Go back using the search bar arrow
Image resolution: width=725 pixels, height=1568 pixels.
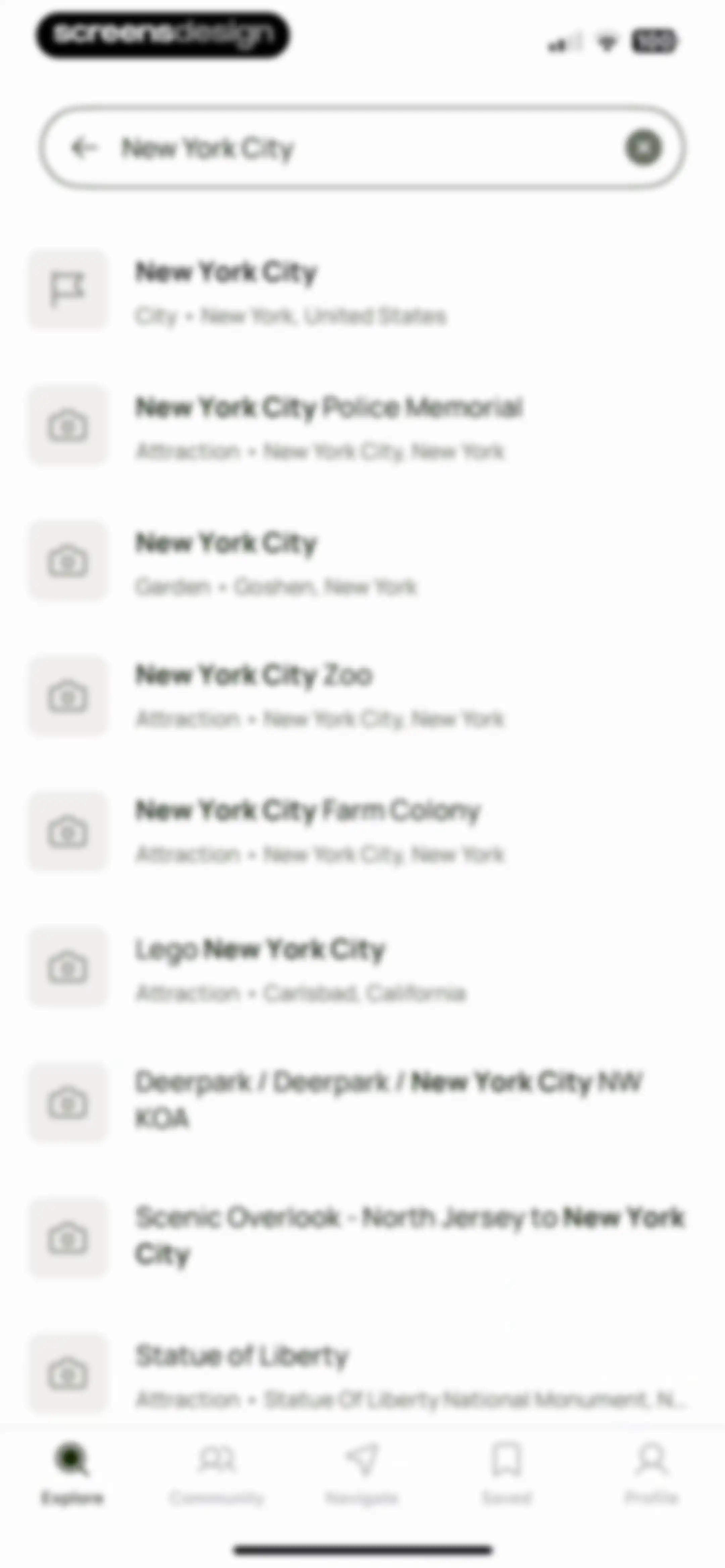pos(84,148)
